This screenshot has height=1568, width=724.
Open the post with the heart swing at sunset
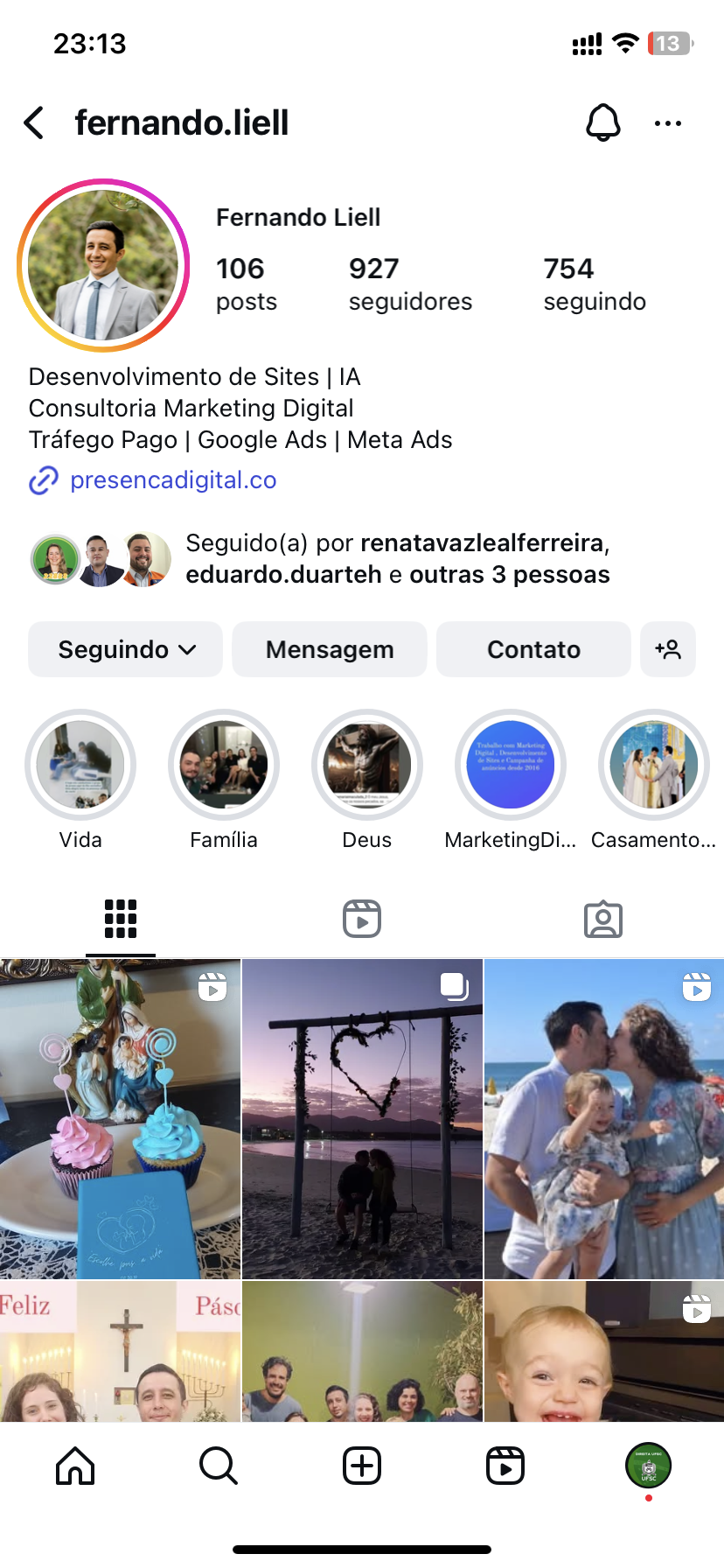click(362, 1119)
